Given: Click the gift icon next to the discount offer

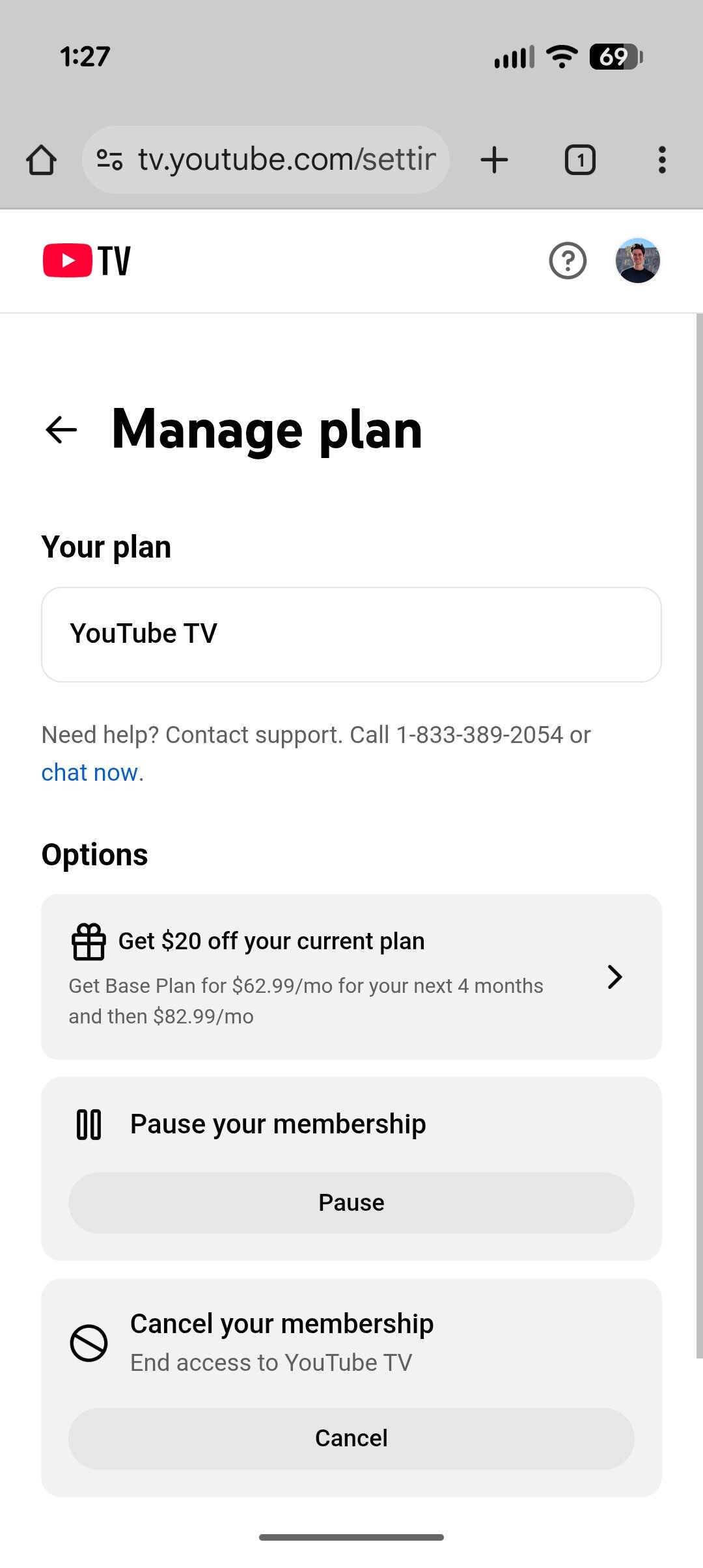Looking at the screenshot, I should point(89,941).
